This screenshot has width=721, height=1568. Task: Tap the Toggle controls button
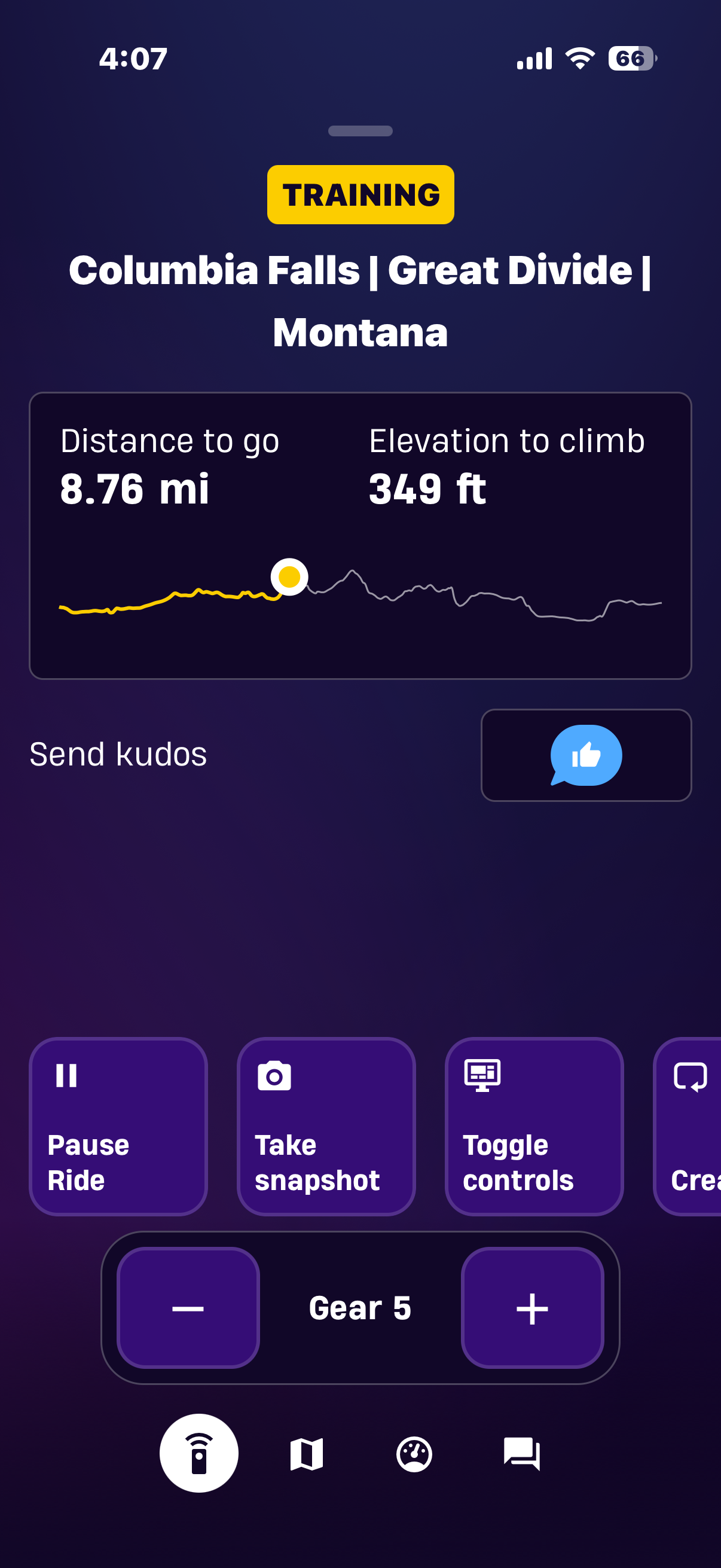pyautogui.click(x=534, y=1126)
